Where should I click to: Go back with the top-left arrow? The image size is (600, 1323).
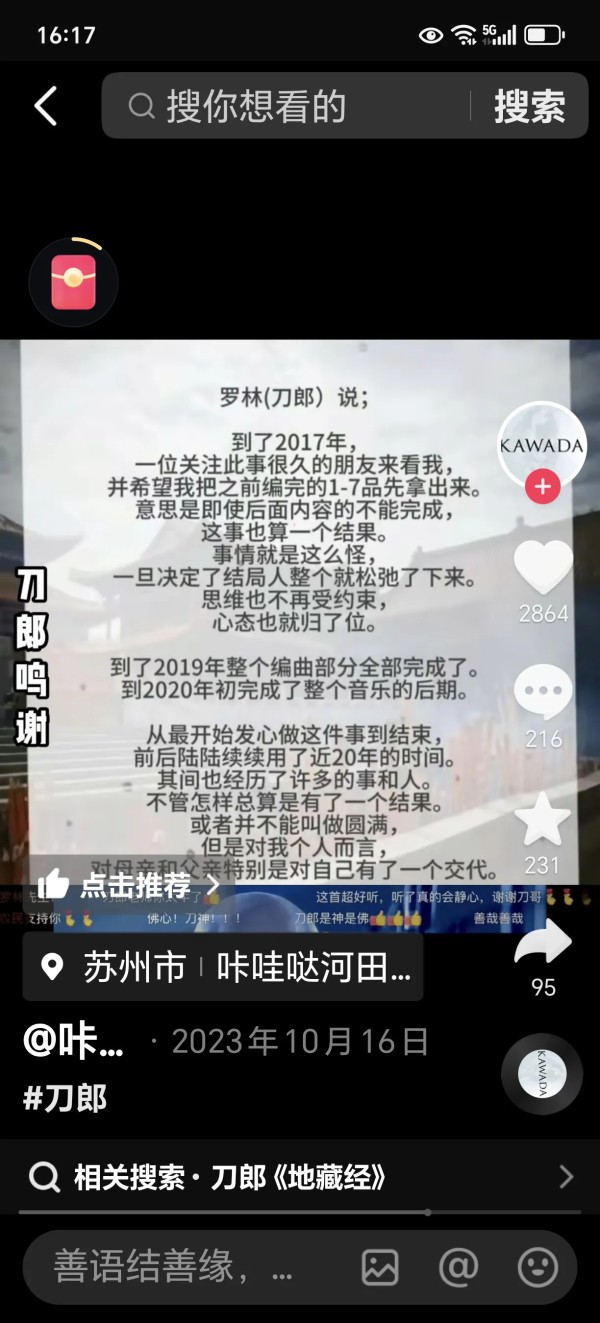(46, 106)
